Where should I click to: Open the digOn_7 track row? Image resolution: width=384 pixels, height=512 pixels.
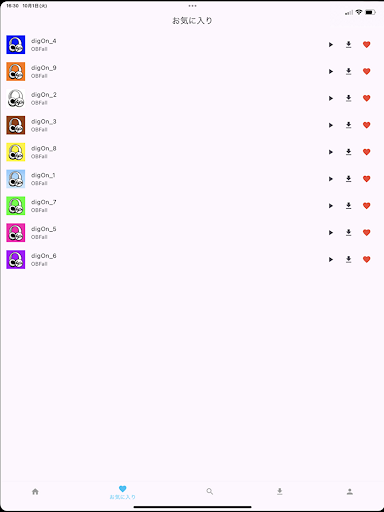click(192, 206)
